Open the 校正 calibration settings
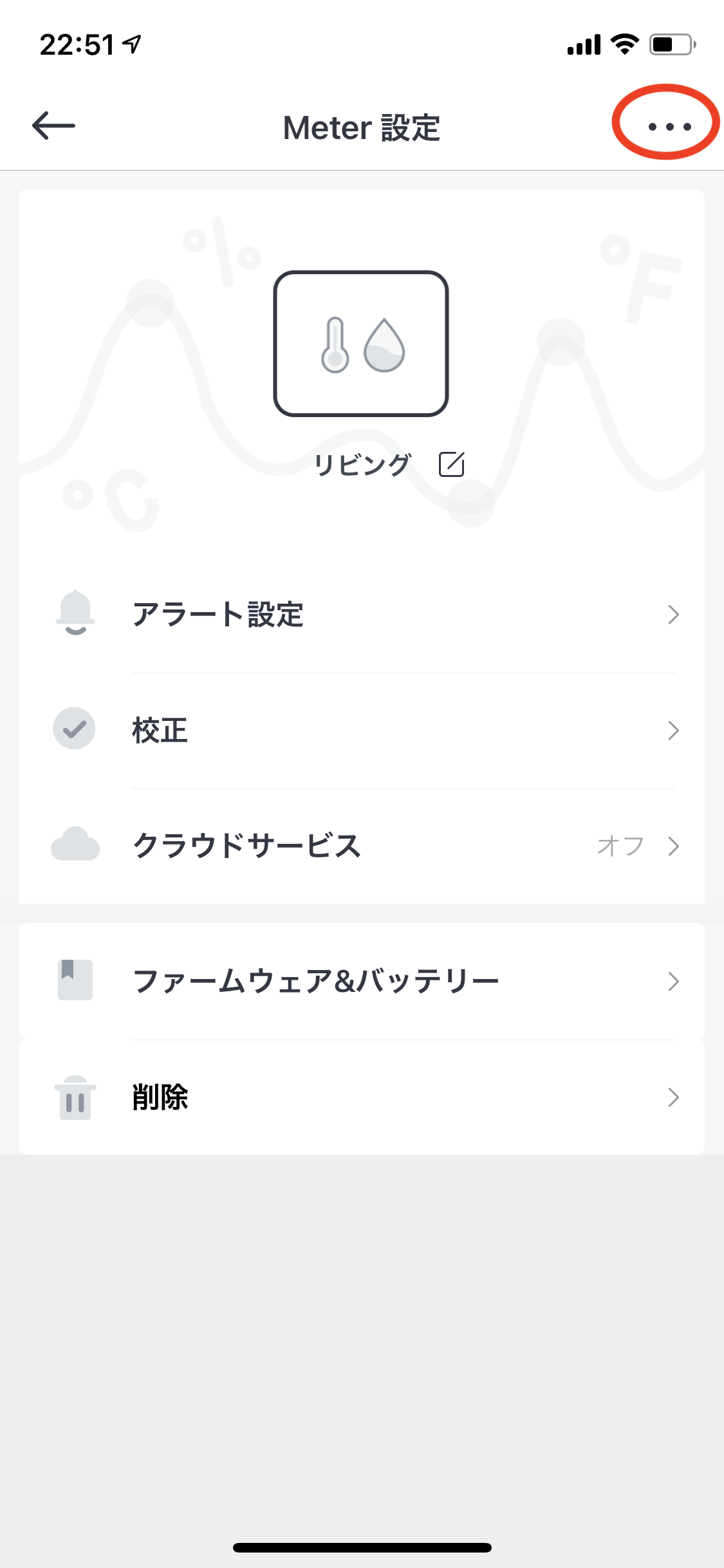The image size is (724, 1568). (161, 729)
